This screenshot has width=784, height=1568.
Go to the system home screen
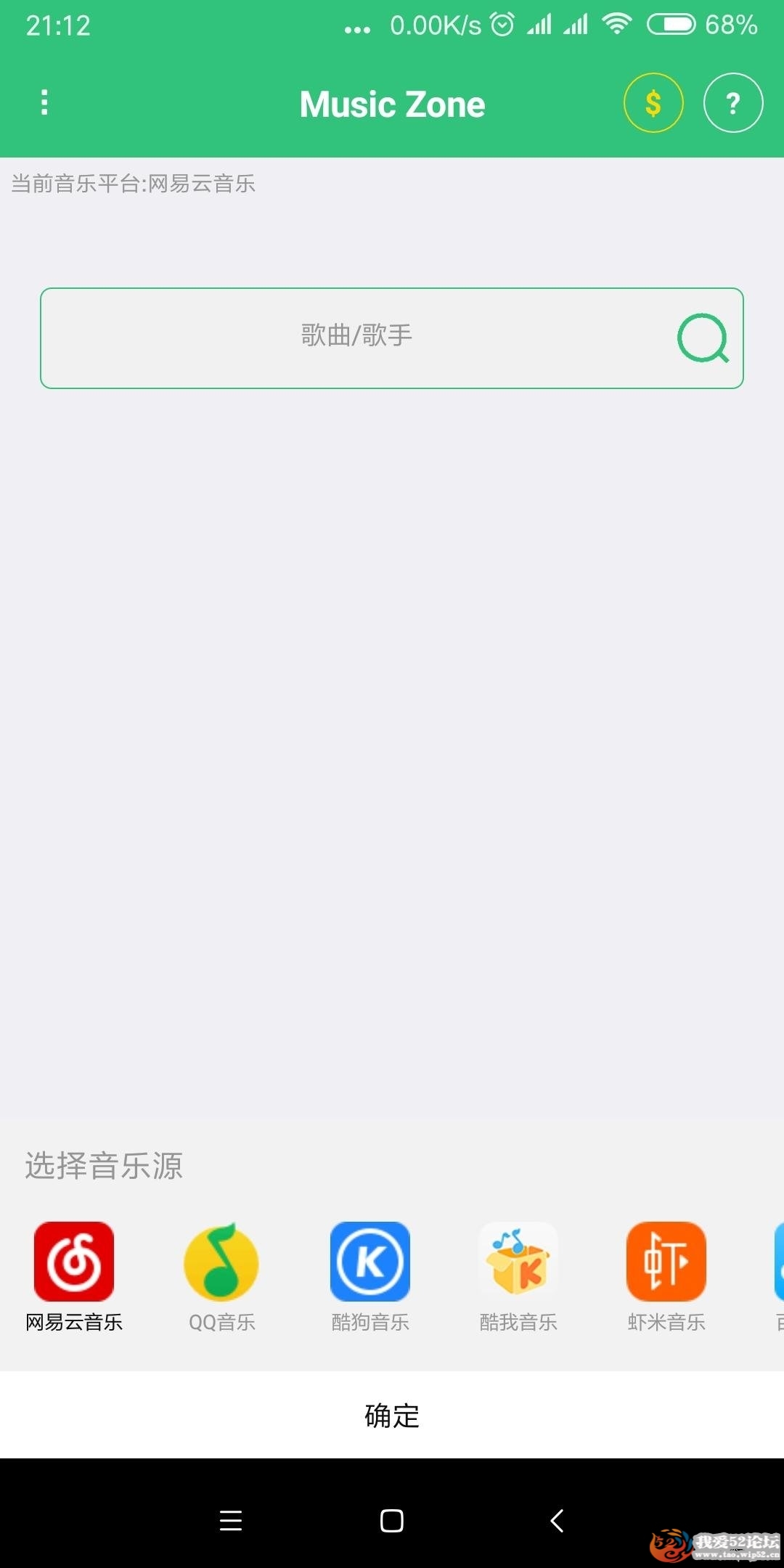pos(392,1520)
